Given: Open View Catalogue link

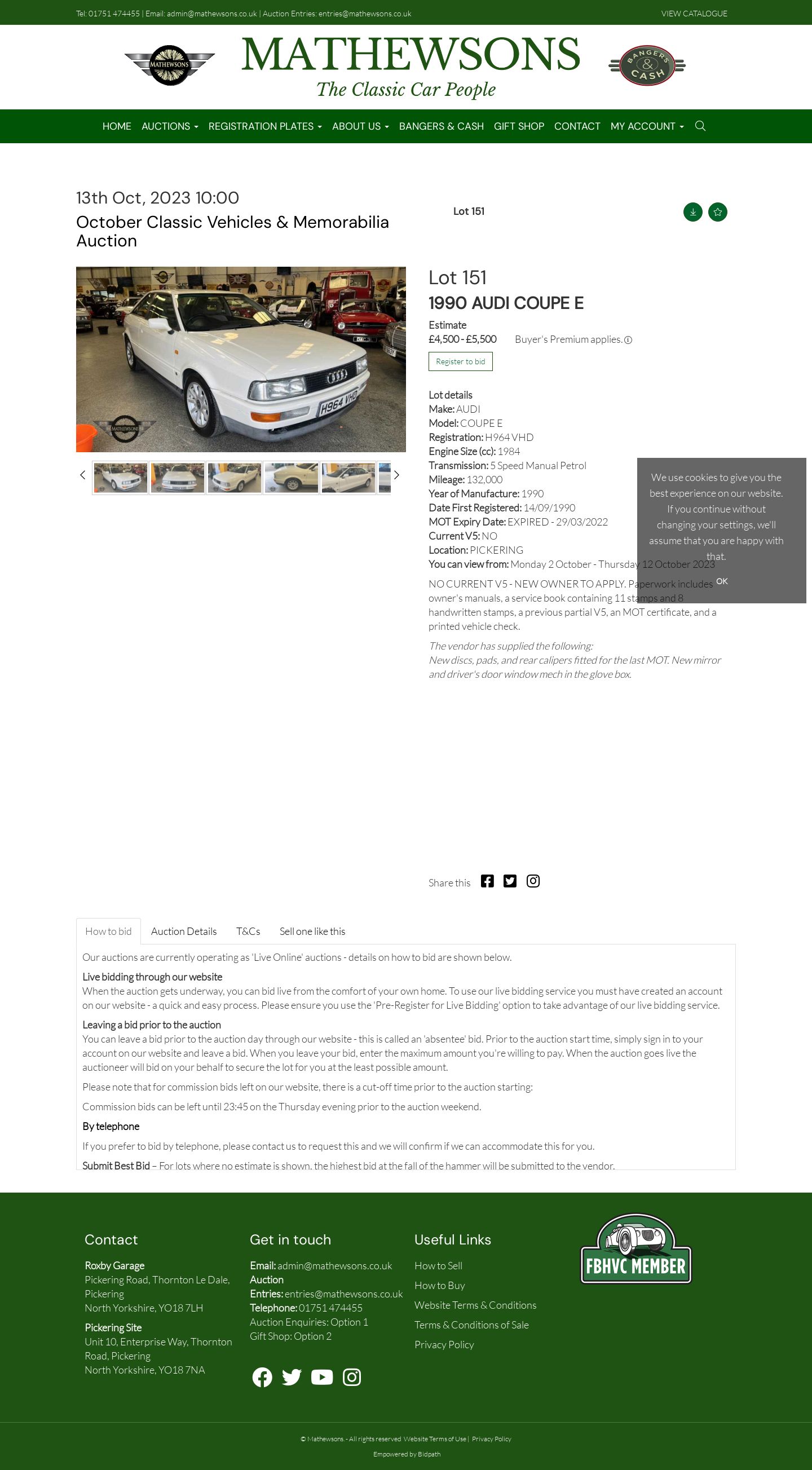Looking at the screenshot, I should [x=694, y=14].
